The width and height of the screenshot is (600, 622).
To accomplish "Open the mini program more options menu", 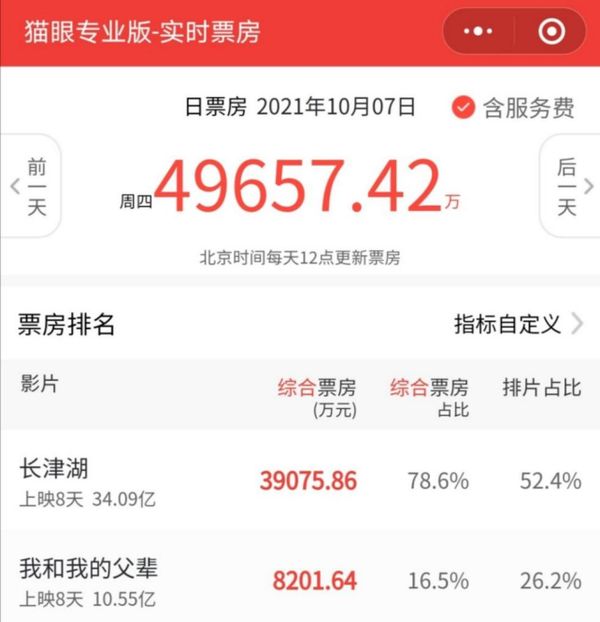I will 478,31.
